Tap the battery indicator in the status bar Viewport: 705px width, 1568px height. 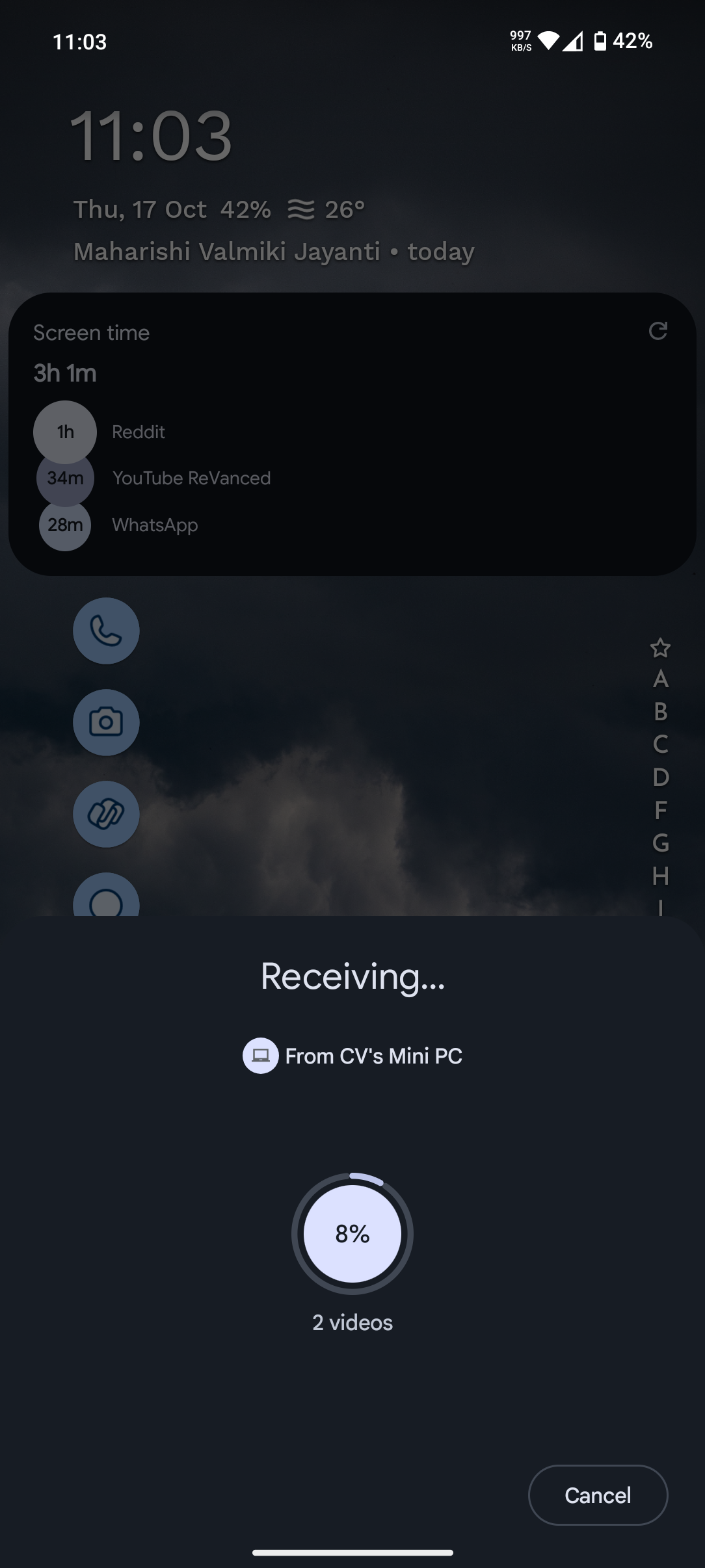click(599, 41)
